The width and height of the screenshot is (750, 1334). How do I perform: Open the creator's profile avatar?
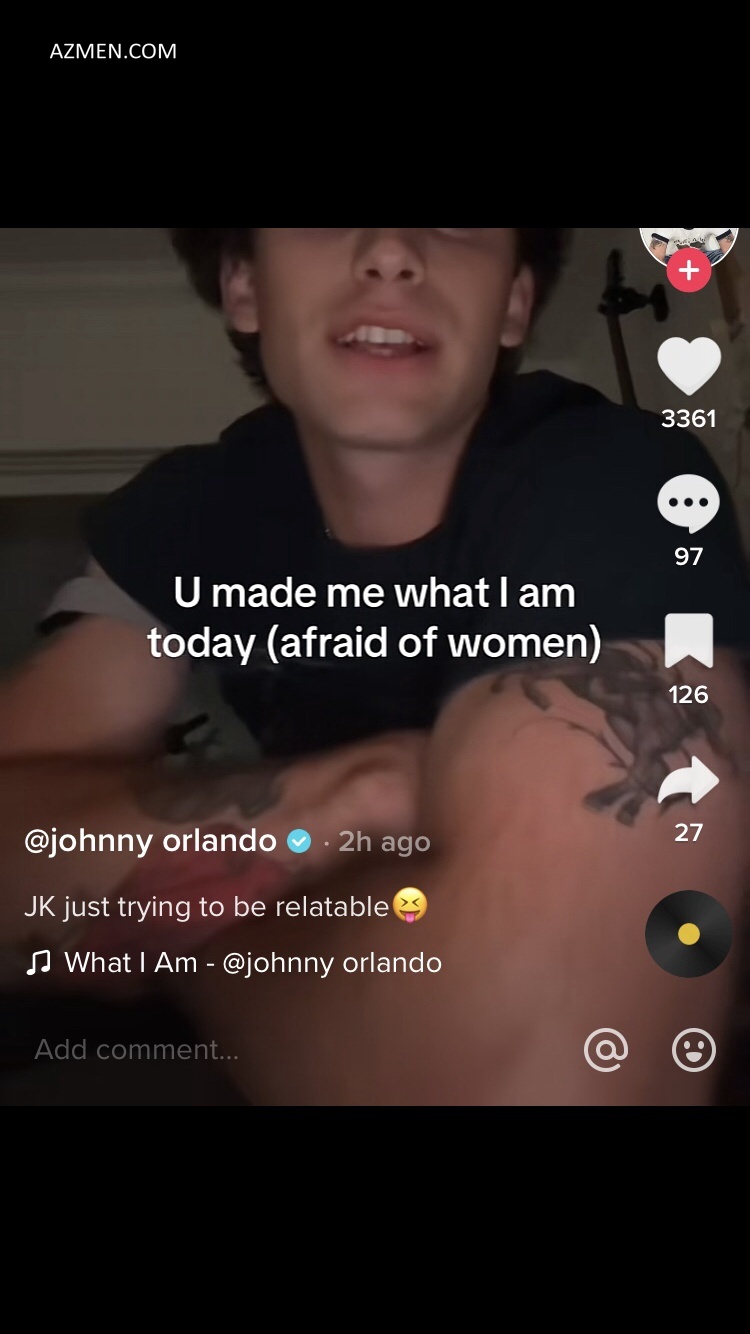tap(689, 241)
